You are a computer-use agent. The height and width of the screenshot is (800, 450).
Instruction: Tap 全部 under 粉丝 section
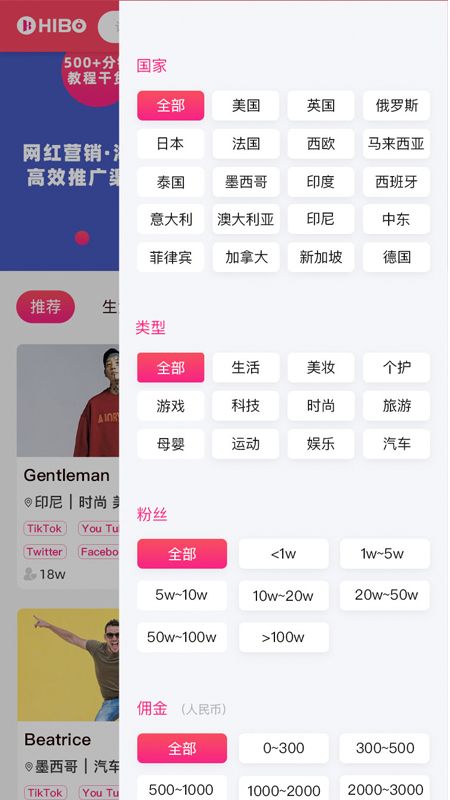[182, 554]
